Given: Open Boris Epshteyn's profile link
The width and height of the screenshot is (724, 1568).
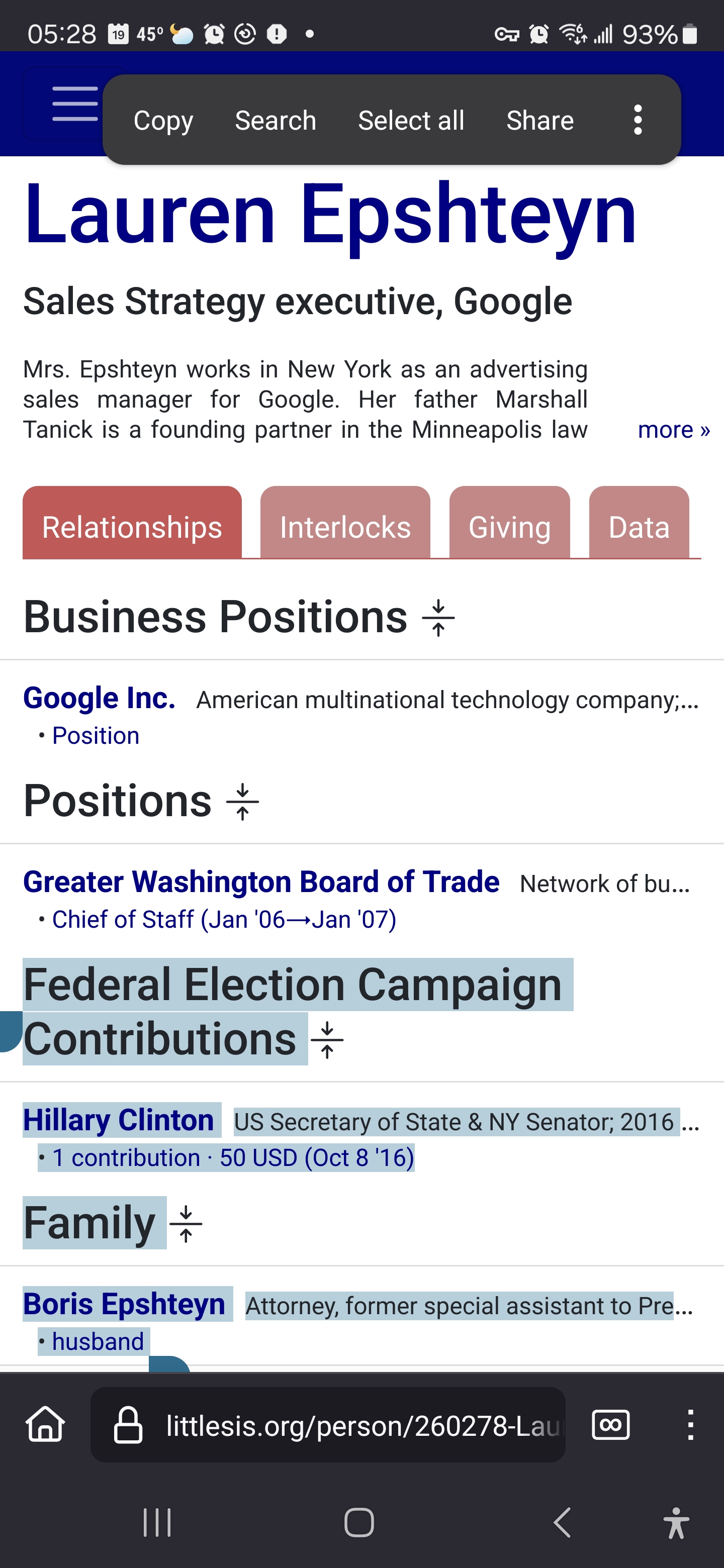Looking at the screenshot, I should point(124,1304).
